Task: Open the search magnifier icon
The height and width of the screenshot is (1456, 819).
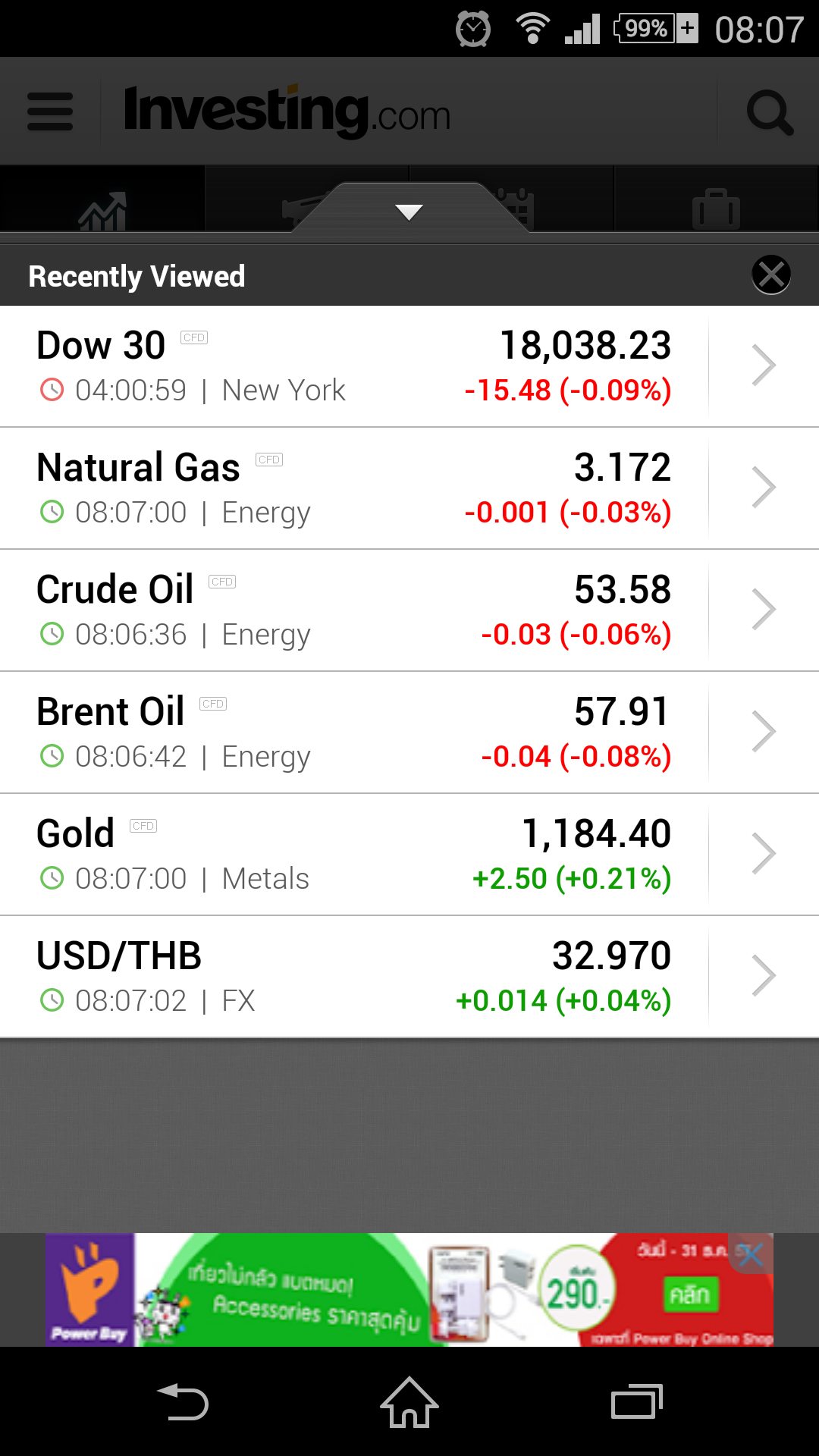Action: (770, 112)
